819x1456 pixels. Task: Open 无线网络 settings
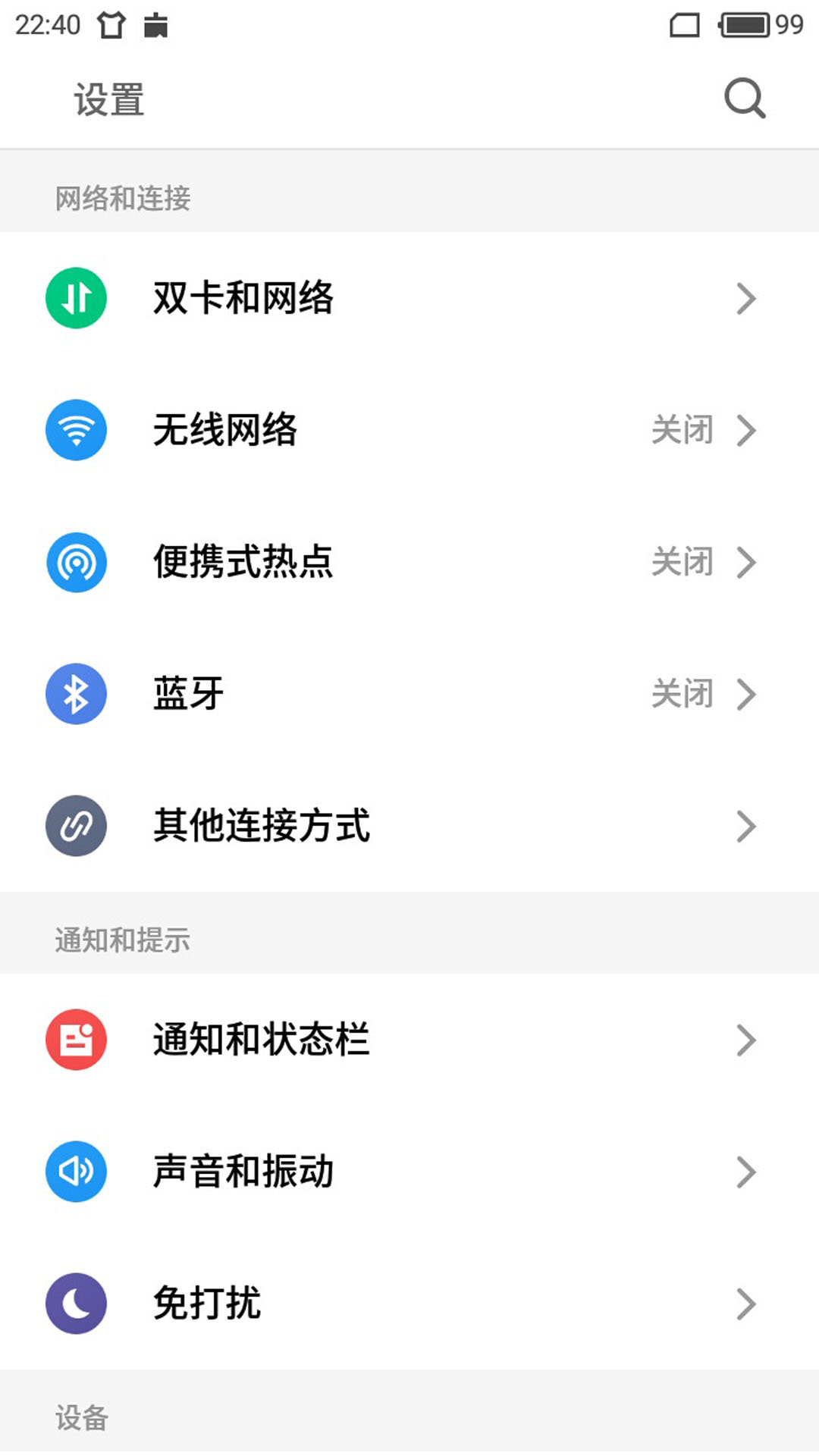409,430
